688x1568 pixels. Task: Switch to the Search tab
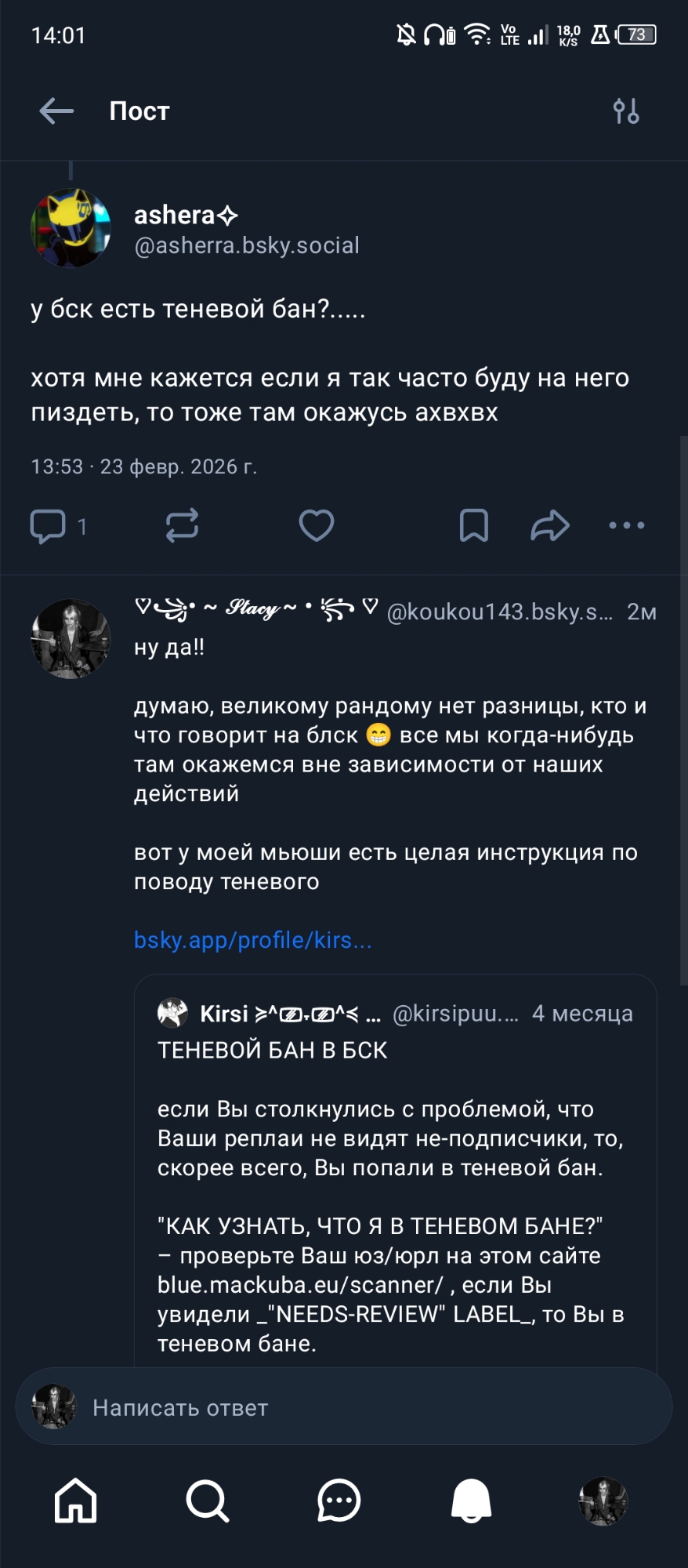point(207,1501)
